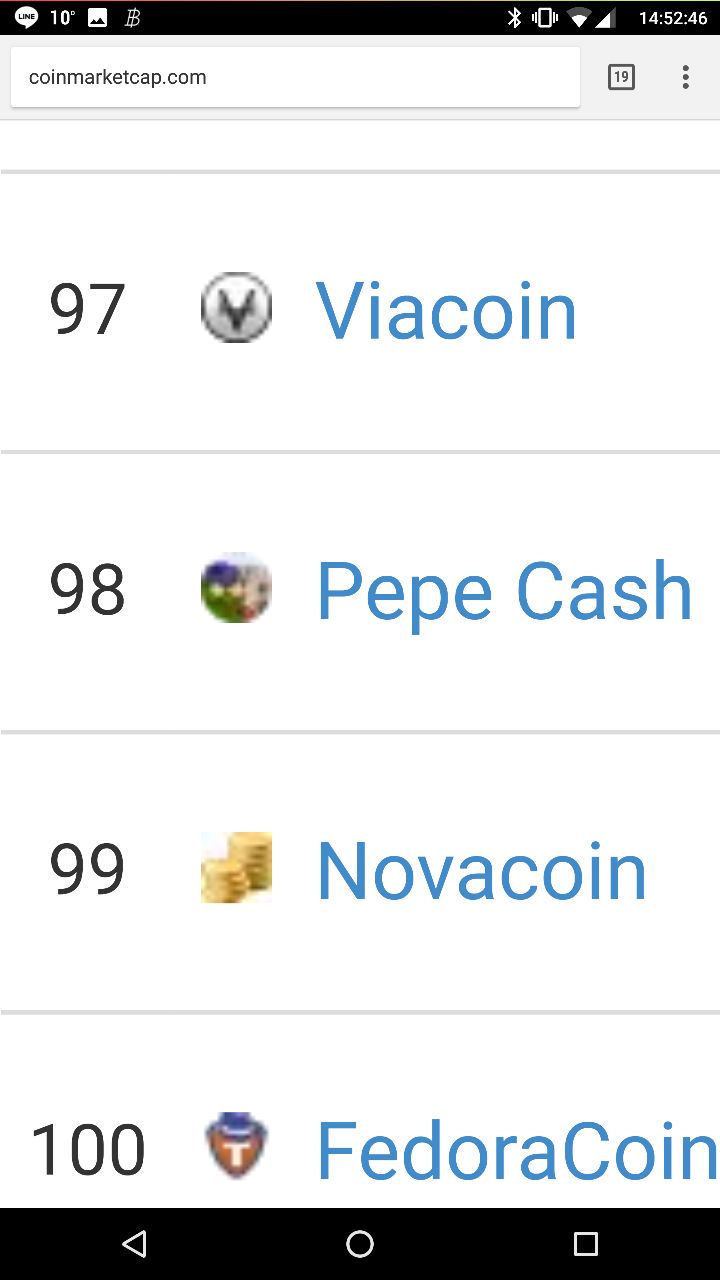This screenshot has height=1280, width=720.
Task: Tap the coinmarketcap.com address bar
Action: pos(295,77)
